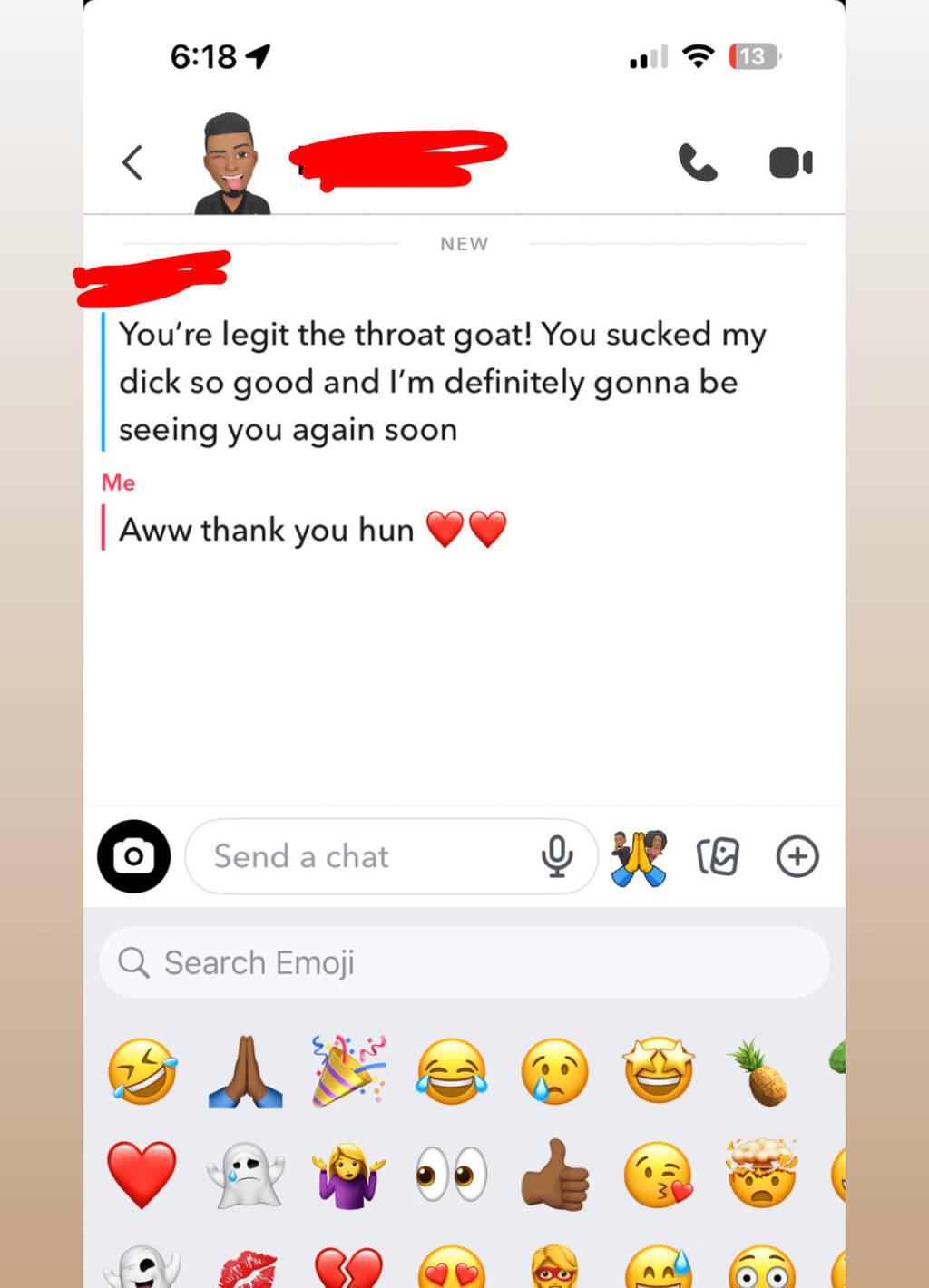Insert the red heart emoji
Image resolution: width=929 pixels, height=1288 pixels.
point(142,1175)
